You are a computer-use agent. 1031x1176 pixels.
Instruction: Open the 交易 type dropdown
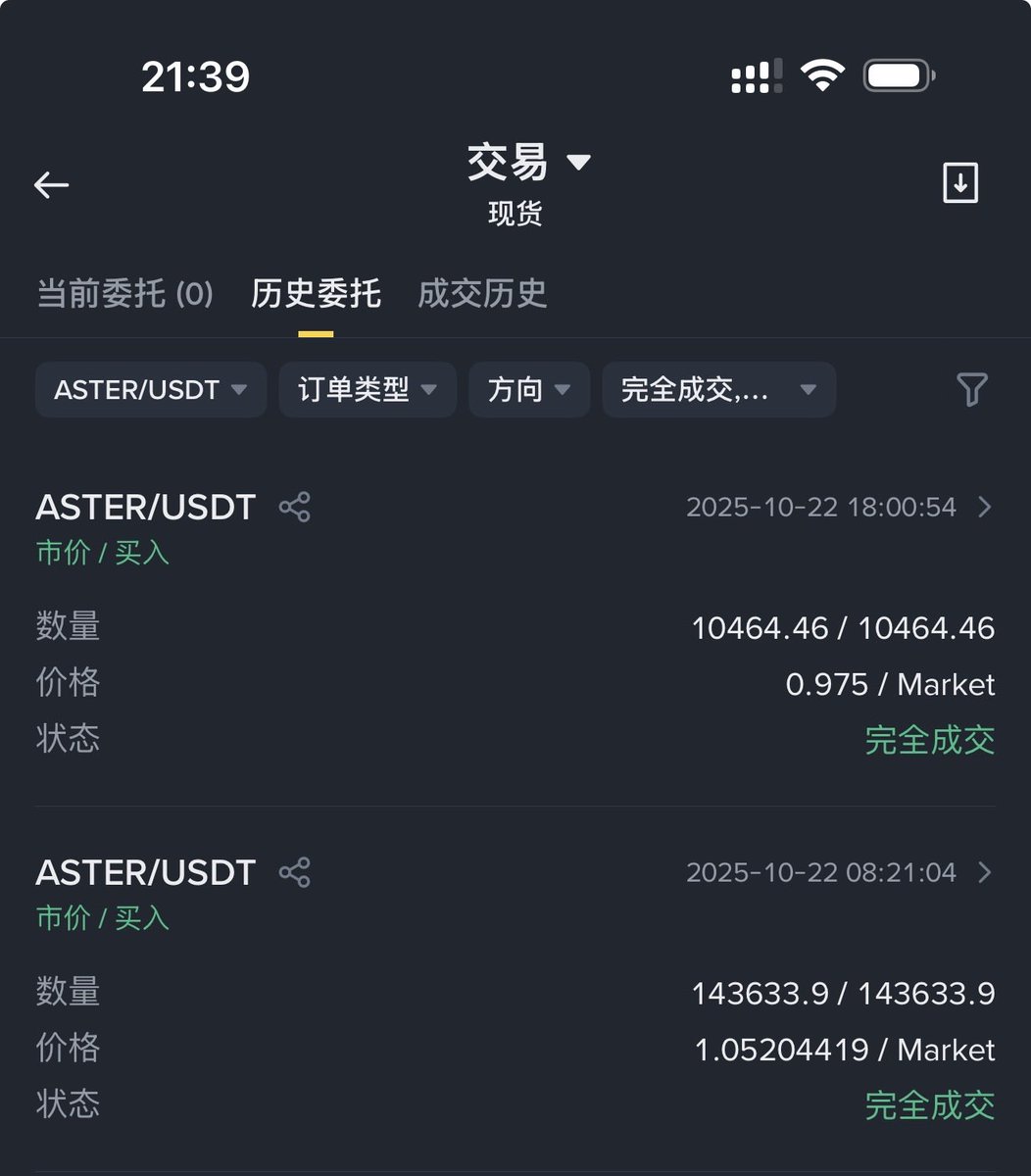(x=529, y=163)
